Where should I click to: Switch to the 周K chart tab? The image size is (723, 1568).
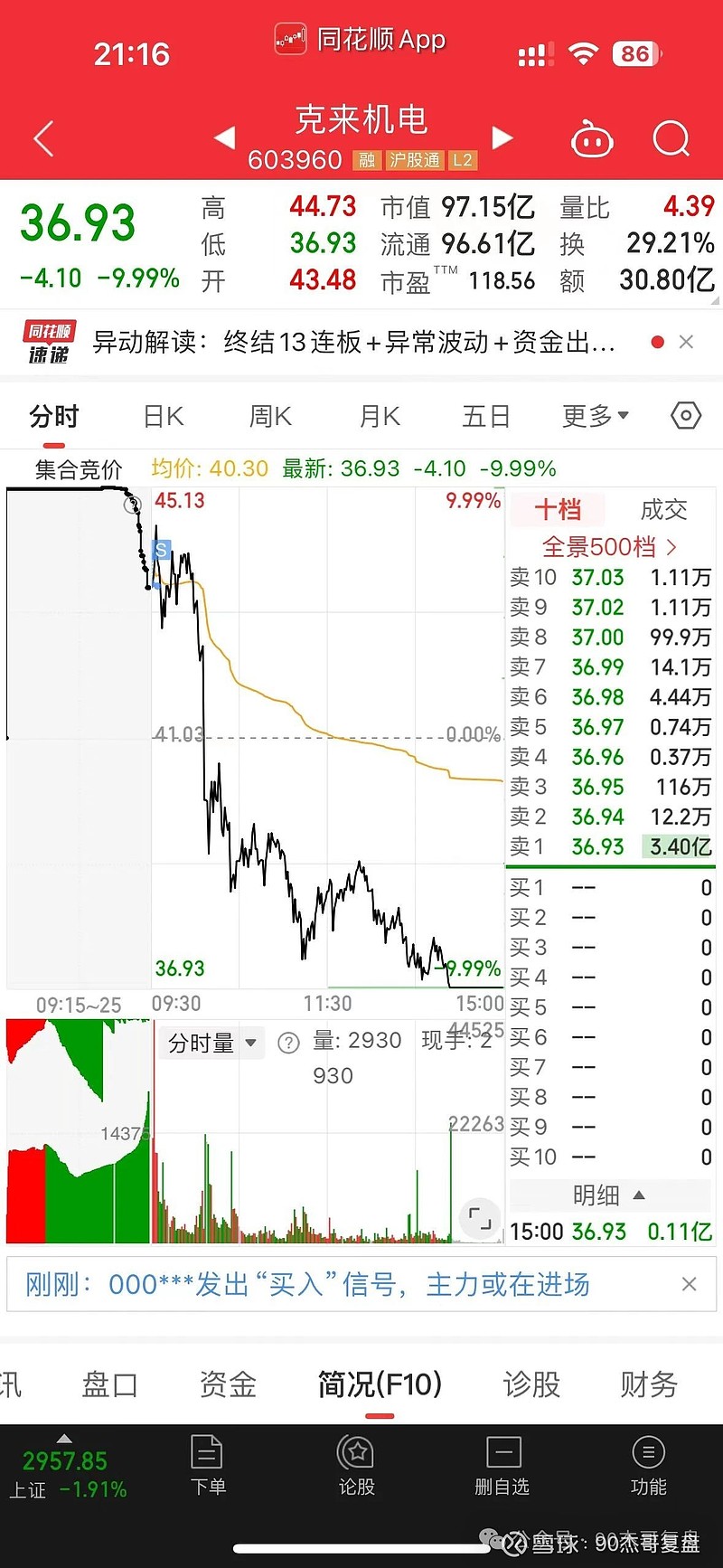click(270, 416)
